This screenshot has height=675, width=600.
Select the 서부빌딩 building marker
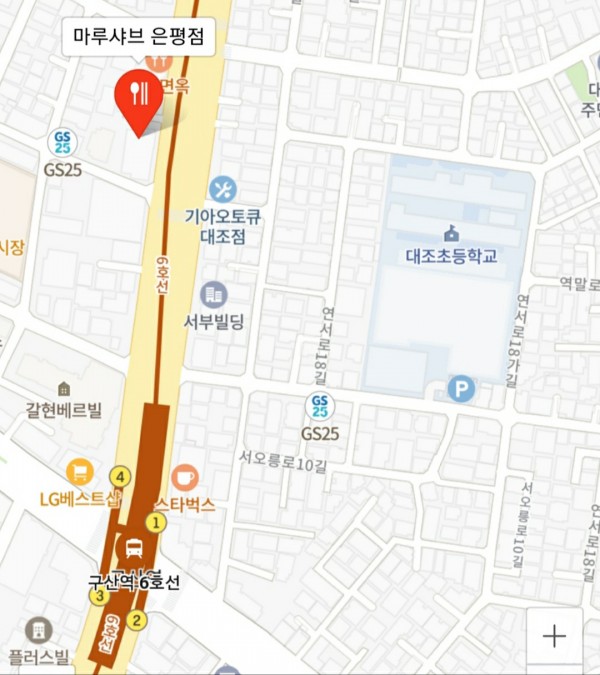(213, 295)
